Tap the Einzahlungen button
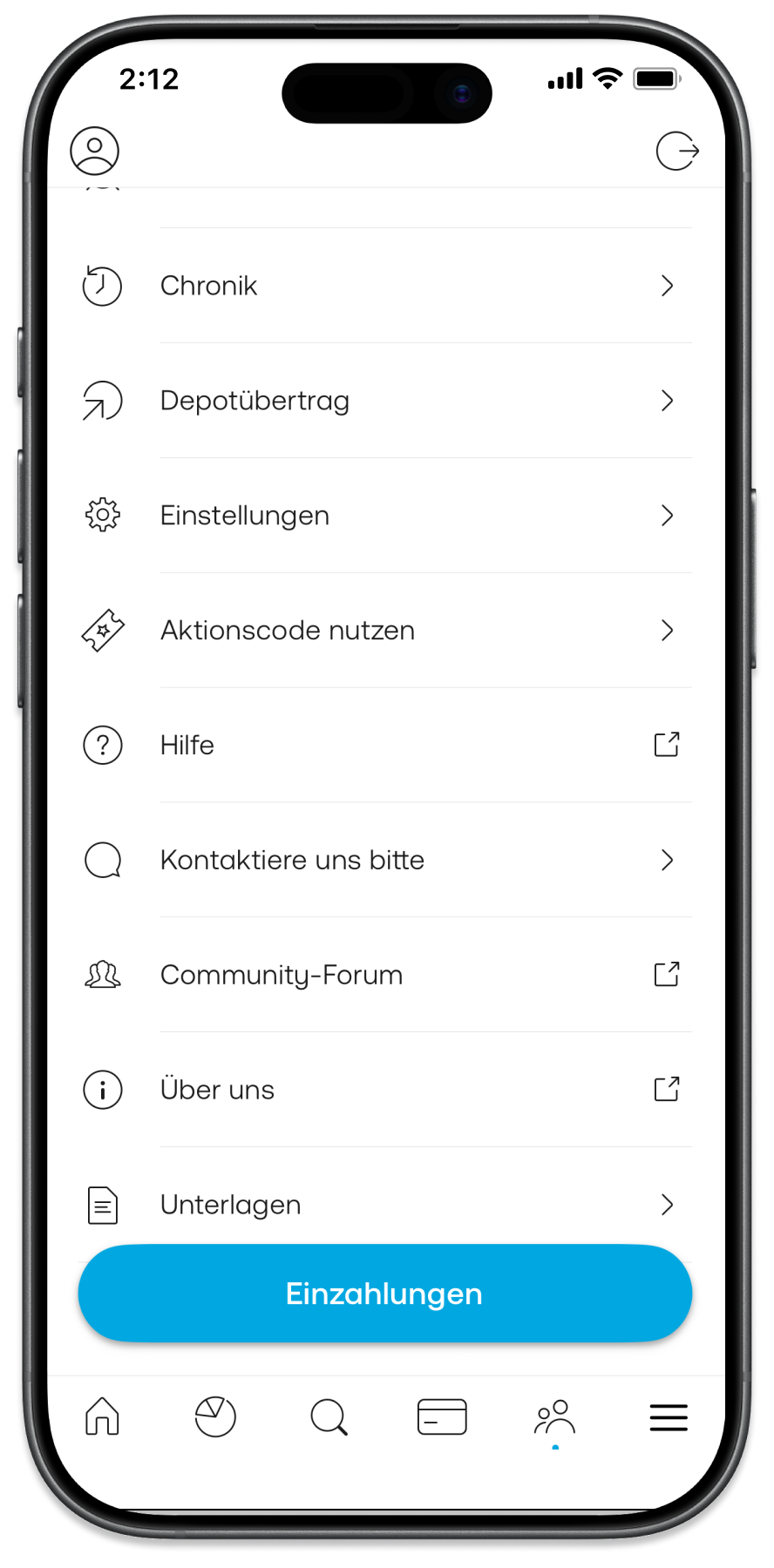Image resolution: width=774 pixels, height=1568 pixels. click(x=384, y=1294)
